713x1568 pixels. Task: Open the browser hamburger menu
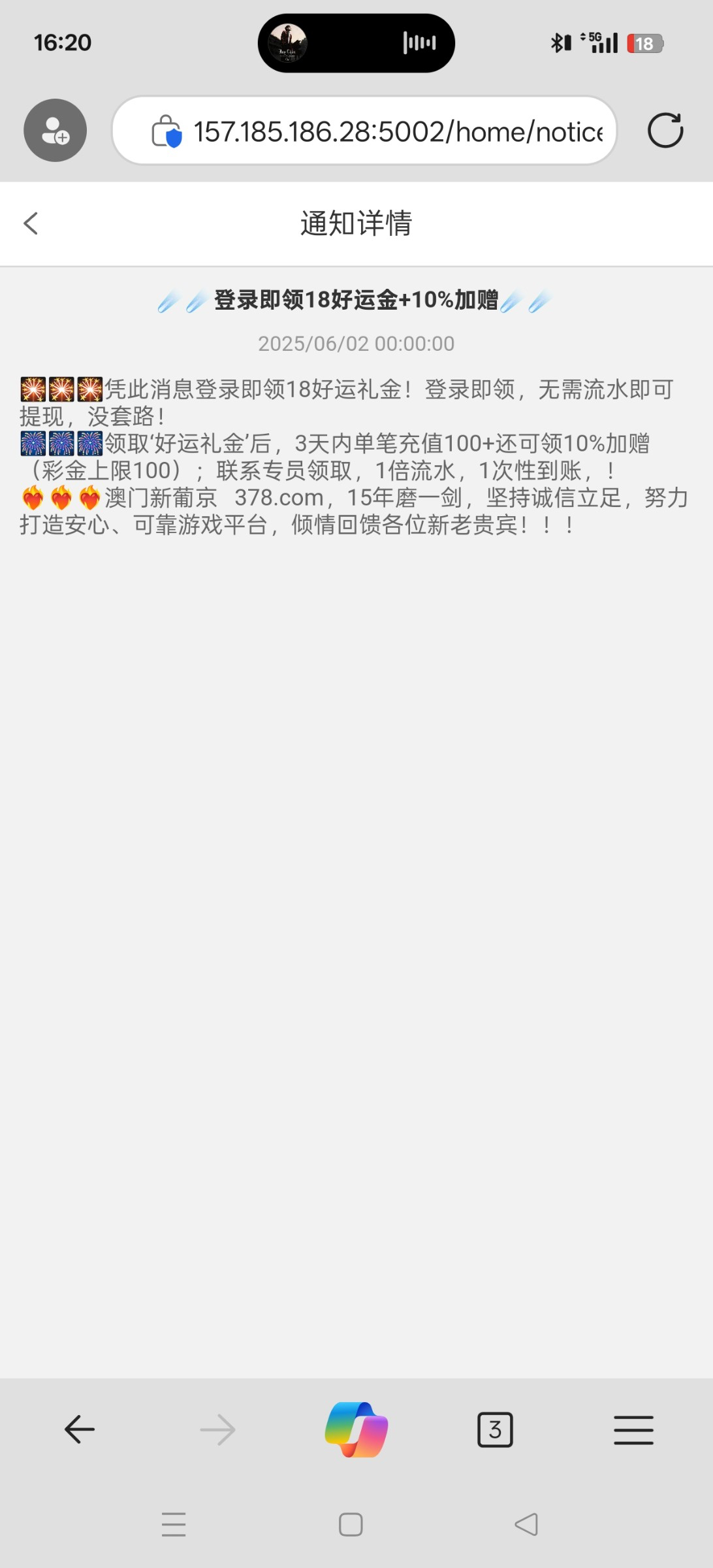pos(633,1429)
